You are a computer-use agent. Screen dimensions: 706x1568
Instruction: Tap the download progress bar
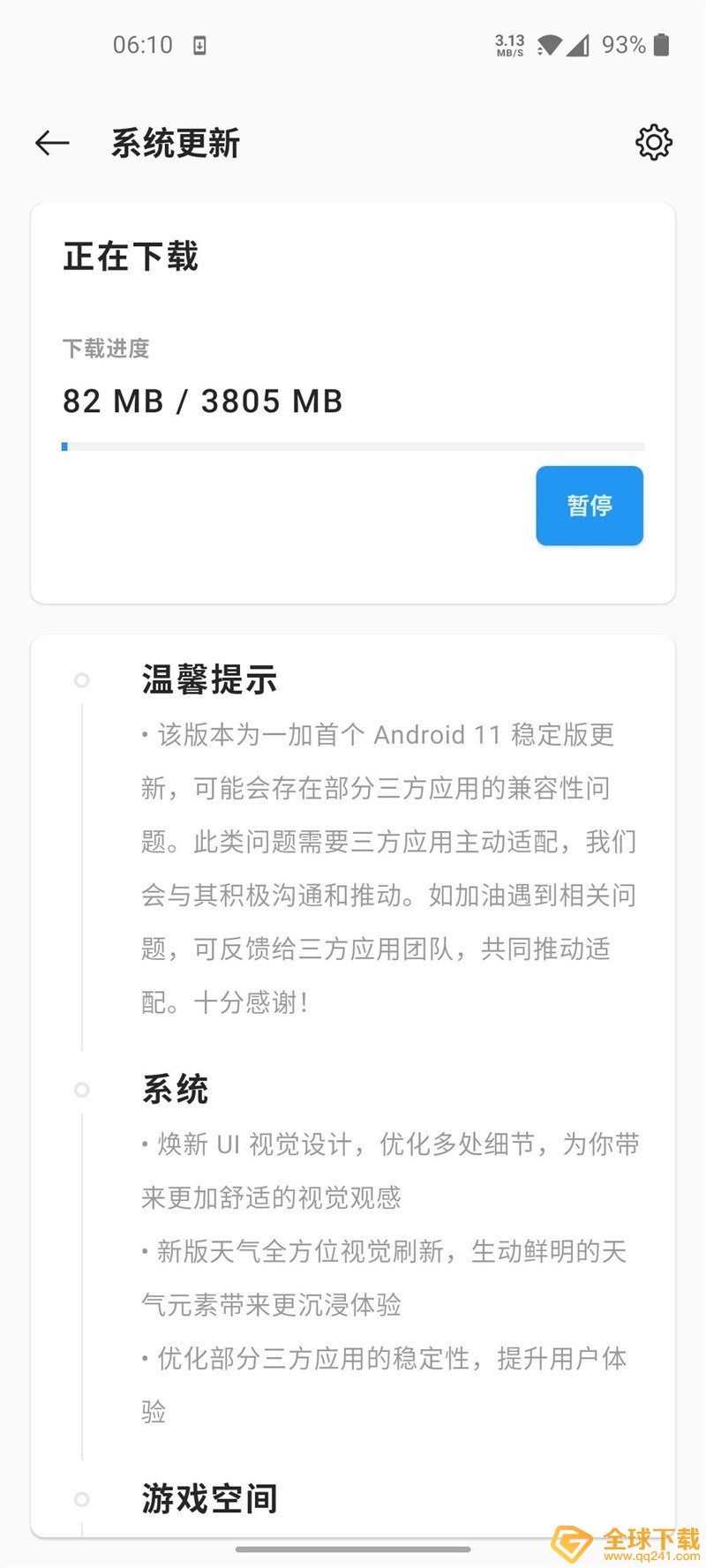click(x=353, y=446)
